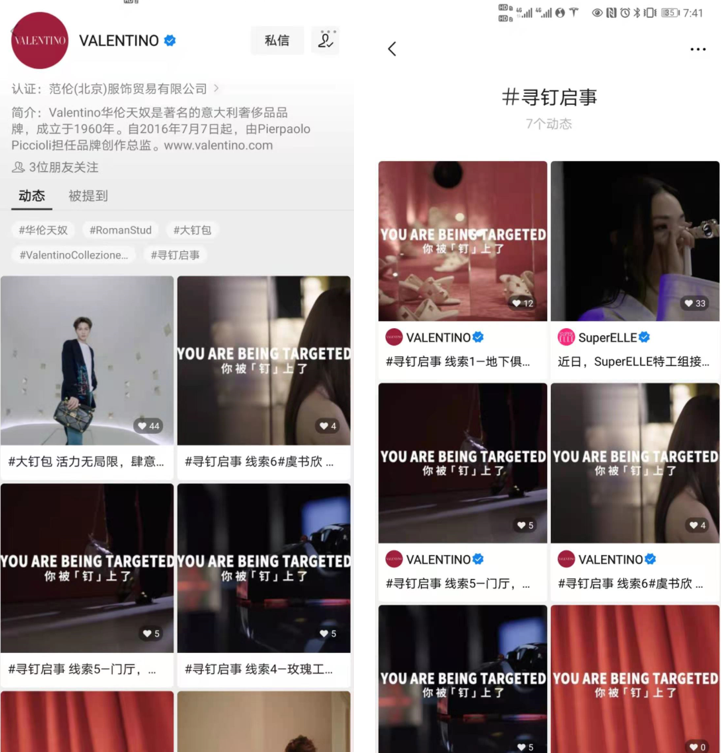Tap the #寻钉启事 hashtag chip
Screen dimensions: 721x753
click(x=175, y=255)
